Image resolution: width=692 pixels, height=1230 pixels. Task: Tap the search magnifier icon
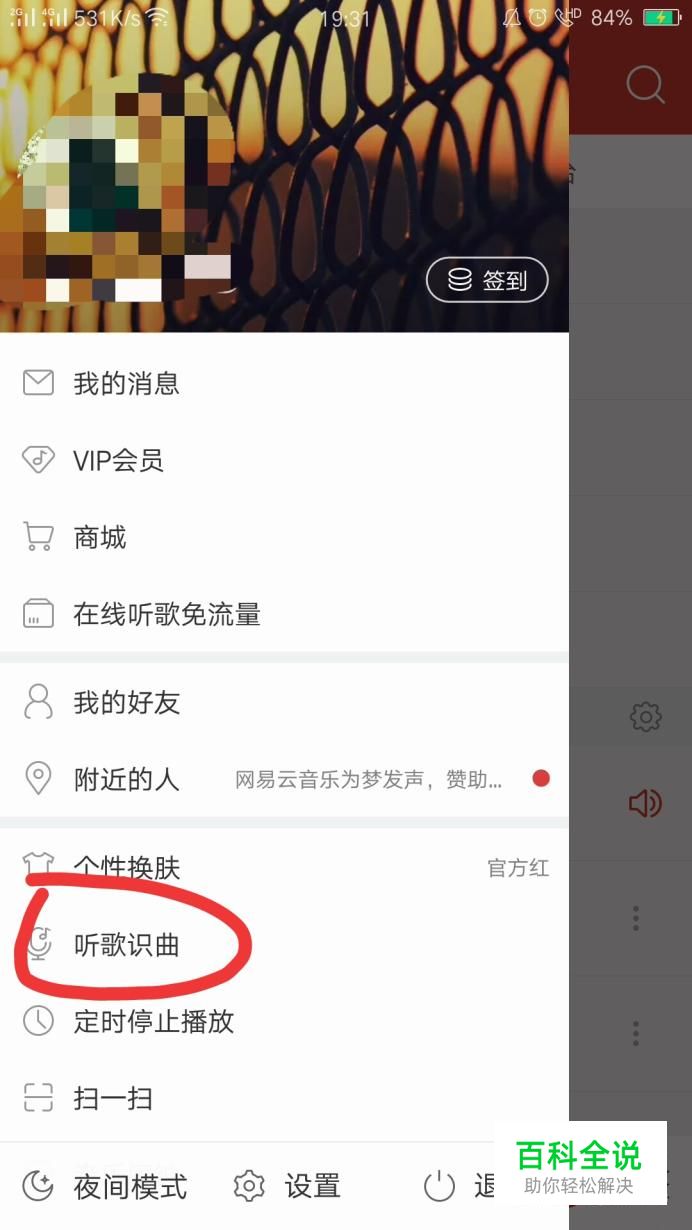click(x=645, y=85)
